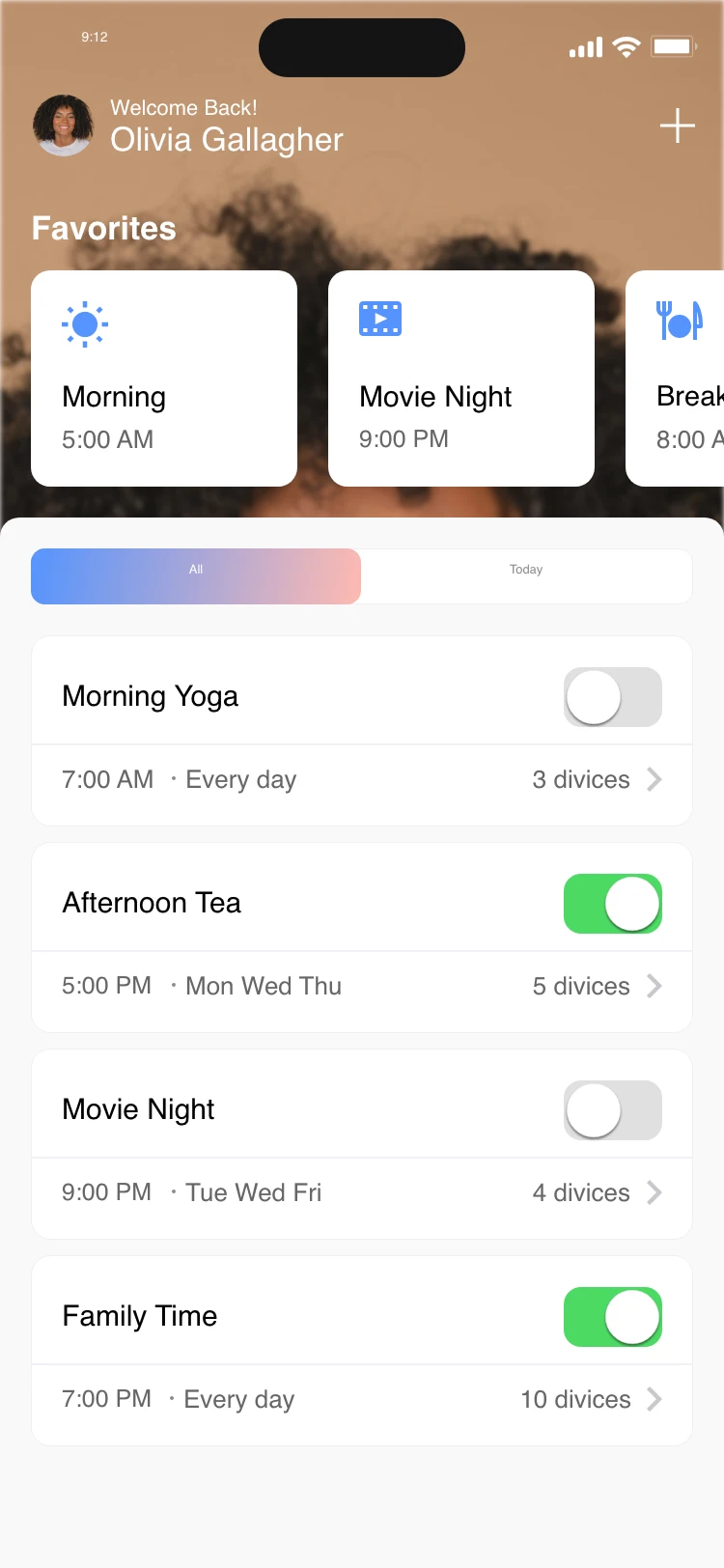The image size is (724, 1568).
Task: Turn off the Afternoon Tea switch
Action: pyautogui.click(x=613, y=904)
